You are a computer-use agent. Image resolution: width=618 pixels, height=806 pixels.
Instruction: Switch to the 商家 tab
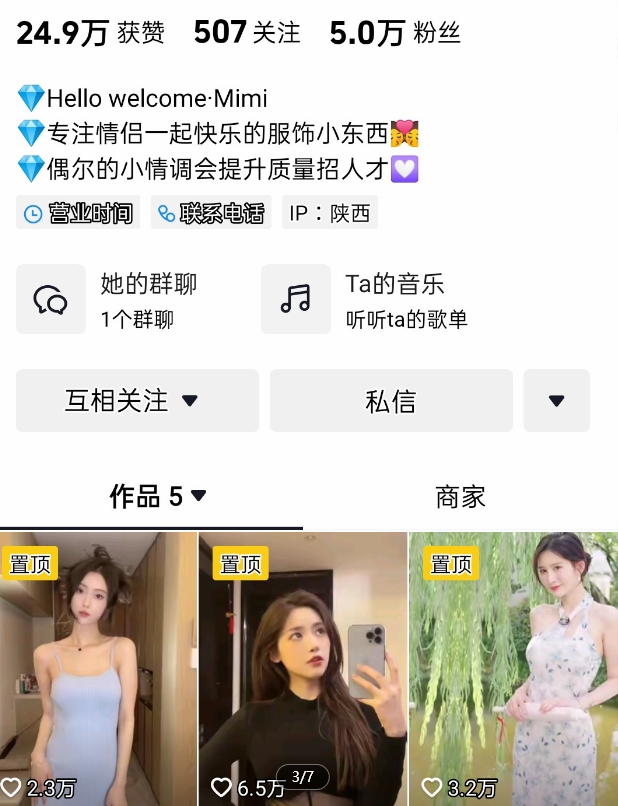(x=460, y=496)
